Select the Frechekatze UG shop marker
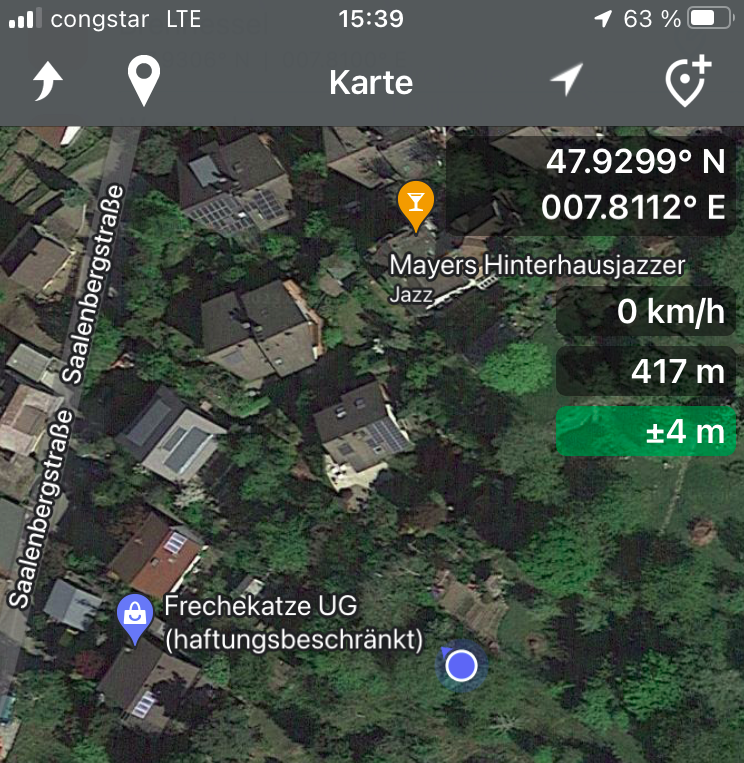The image size is (744, 763). click(x=135, y=619)
